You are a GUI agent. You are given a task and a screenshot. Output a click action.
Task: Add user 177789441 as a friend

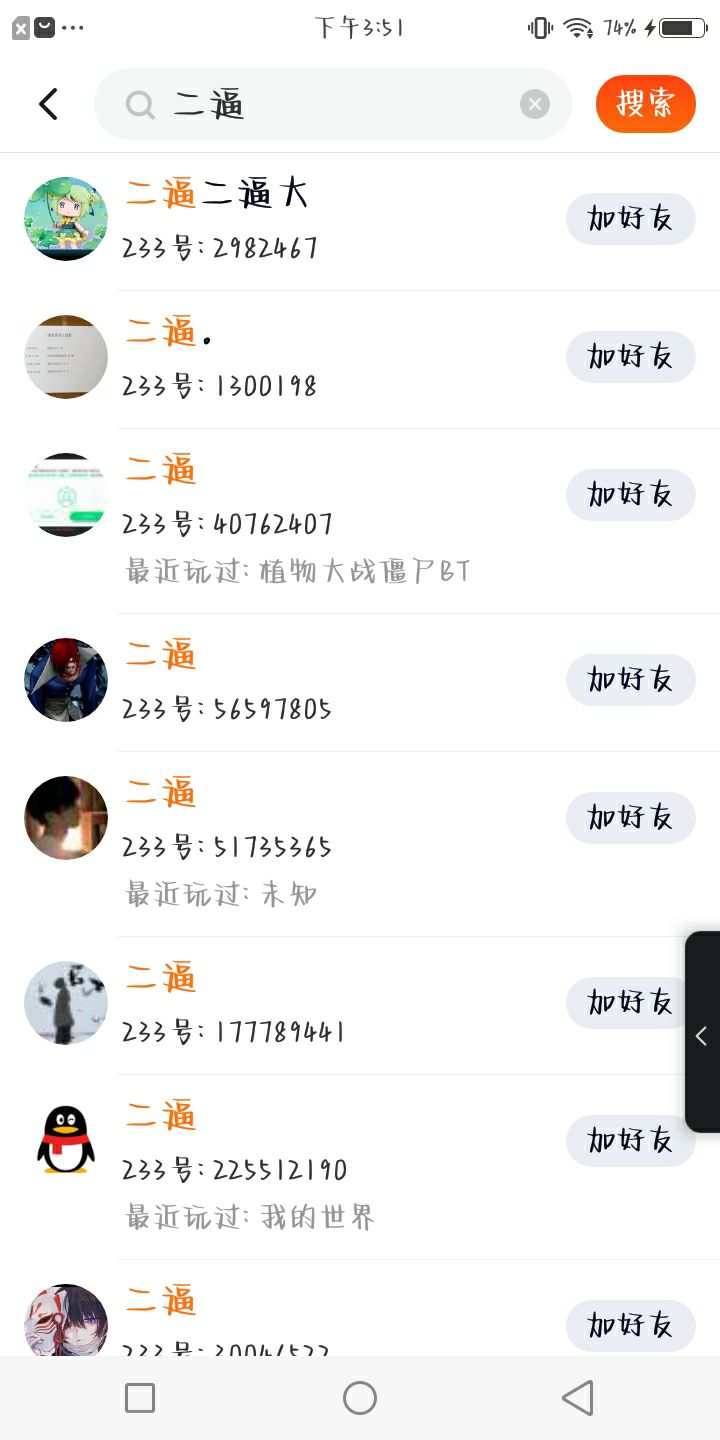(x=630, y=1002)
